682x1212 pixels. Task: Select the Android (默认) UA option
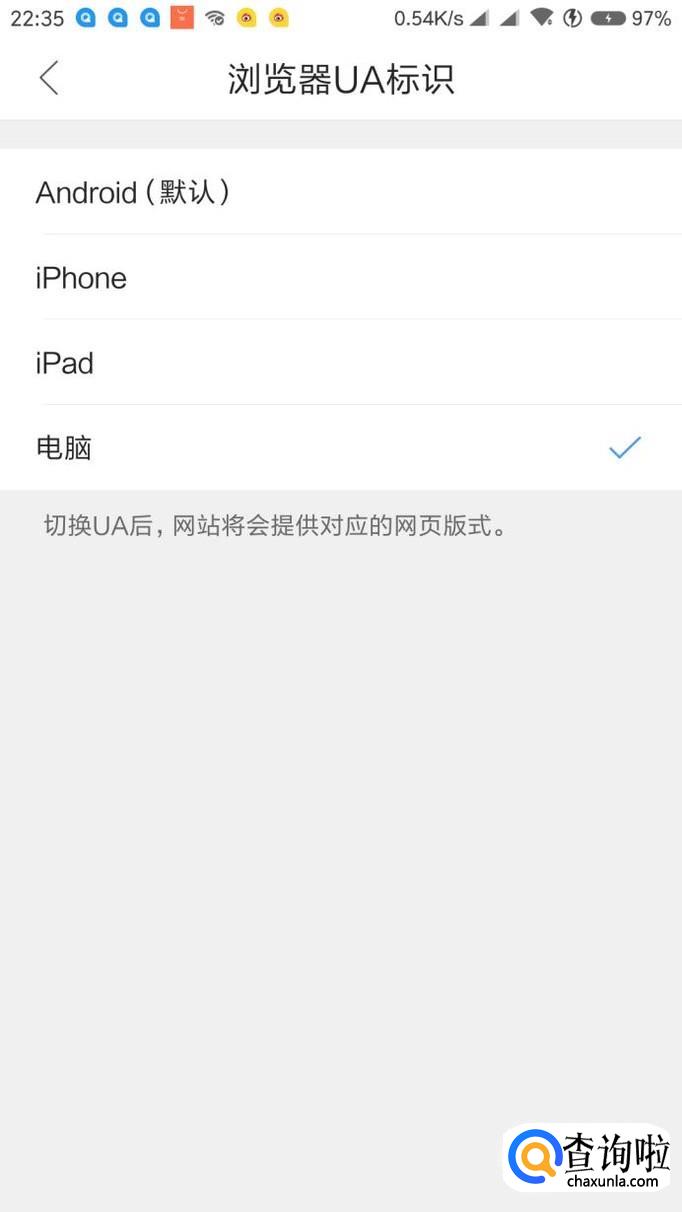(x=341, y=192)
